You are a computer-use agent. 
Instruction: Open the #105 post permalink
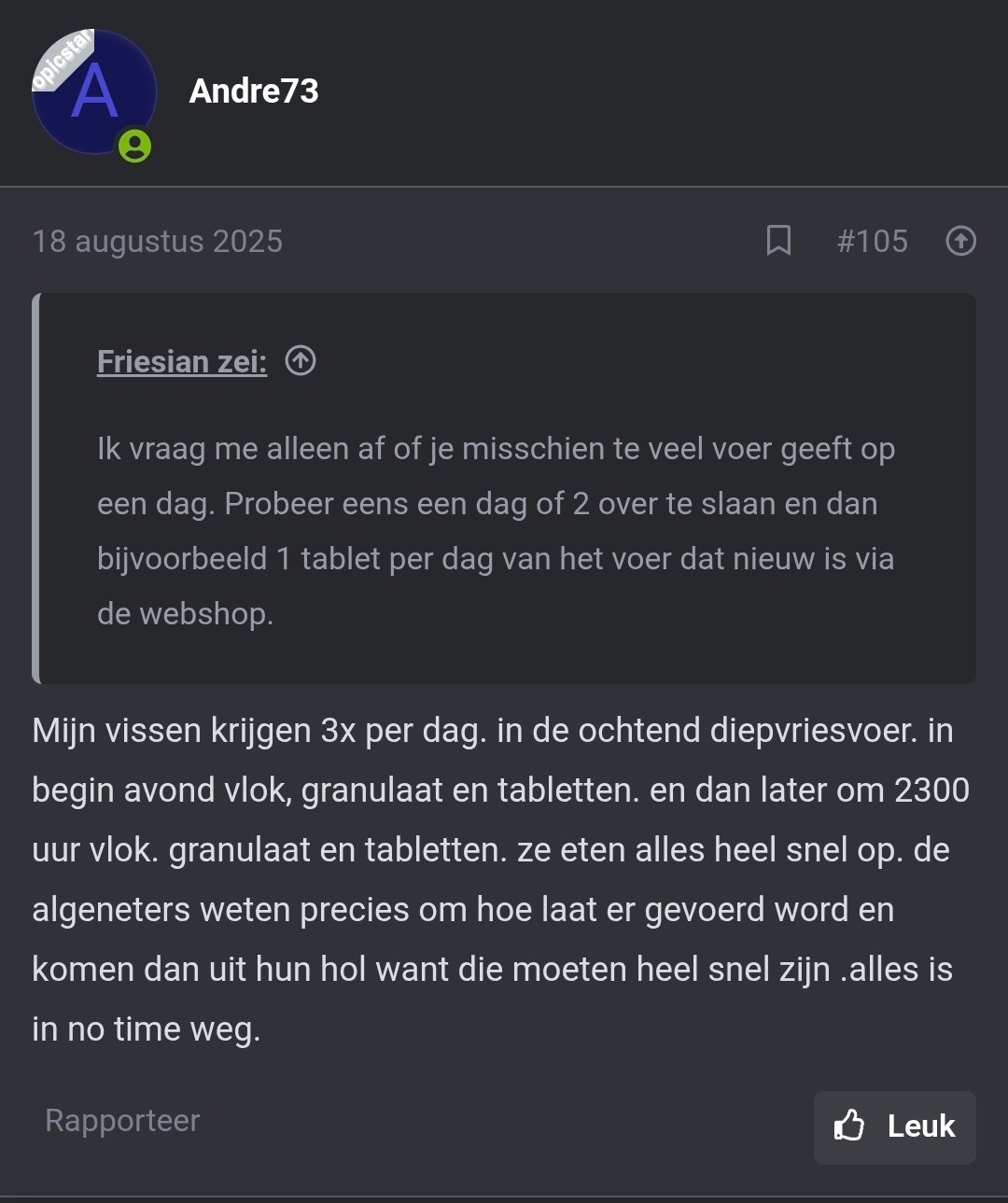[x=872, y=241]
